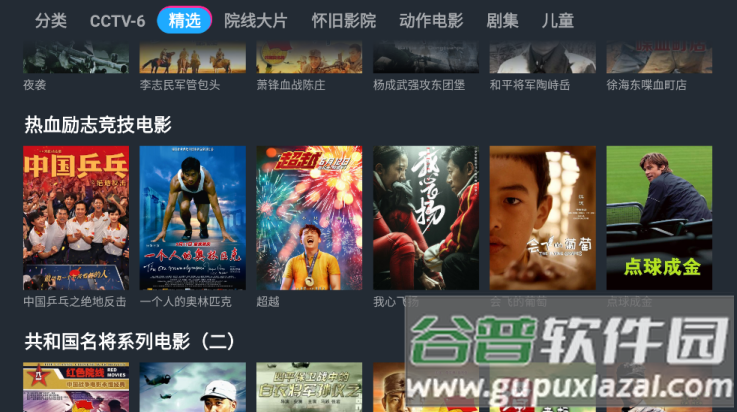Switch to the 分类 tab

(x=50, y=20)
